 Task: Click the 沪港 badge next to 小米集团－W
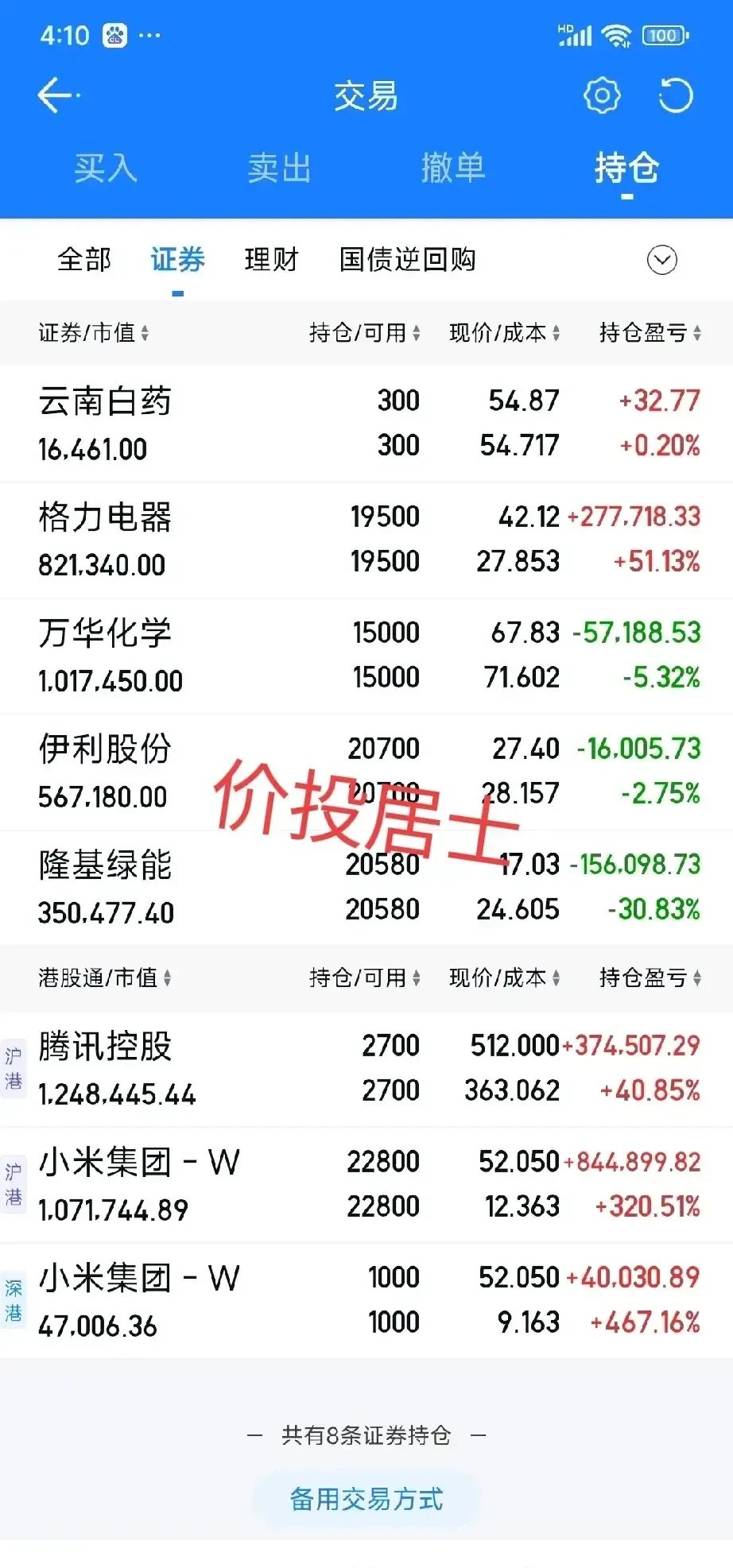(14, 1185)
